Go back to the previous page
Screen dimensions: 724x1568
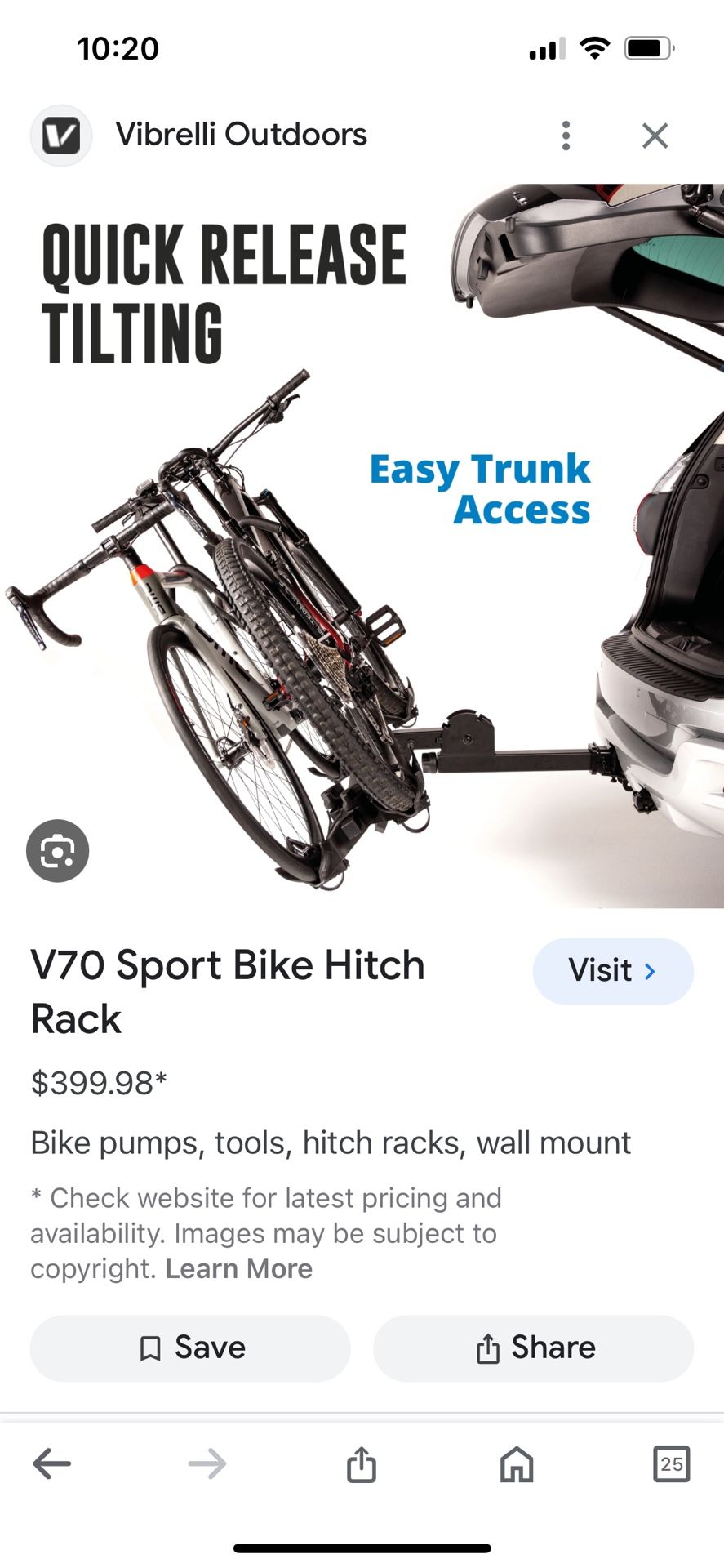[52, 1464]
